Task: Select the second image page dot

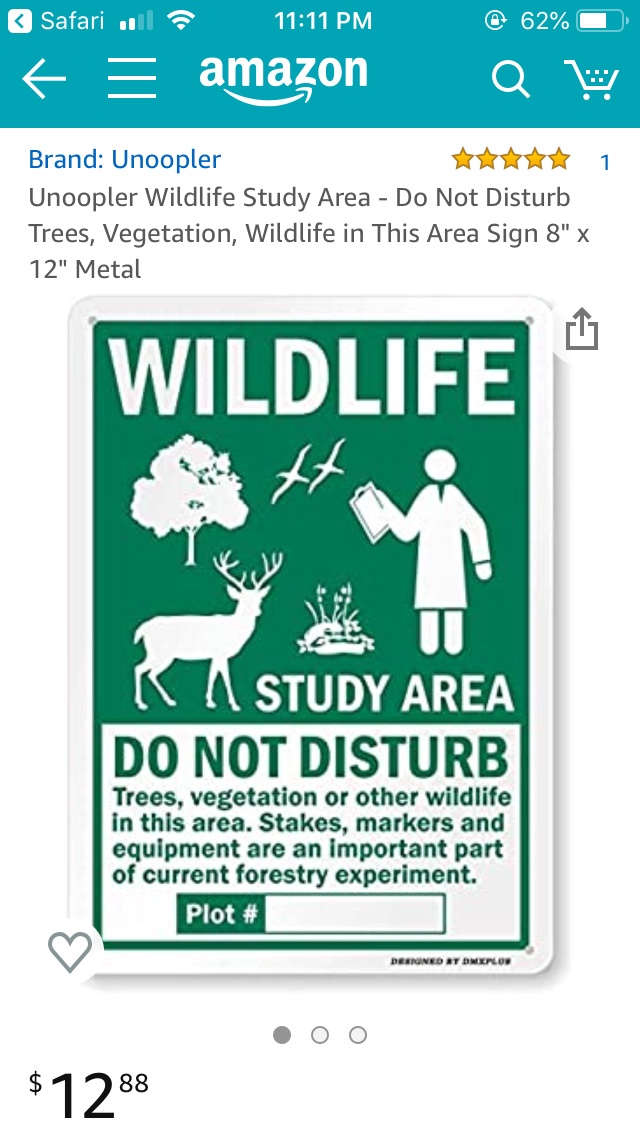Action: tap(320, 1035)
